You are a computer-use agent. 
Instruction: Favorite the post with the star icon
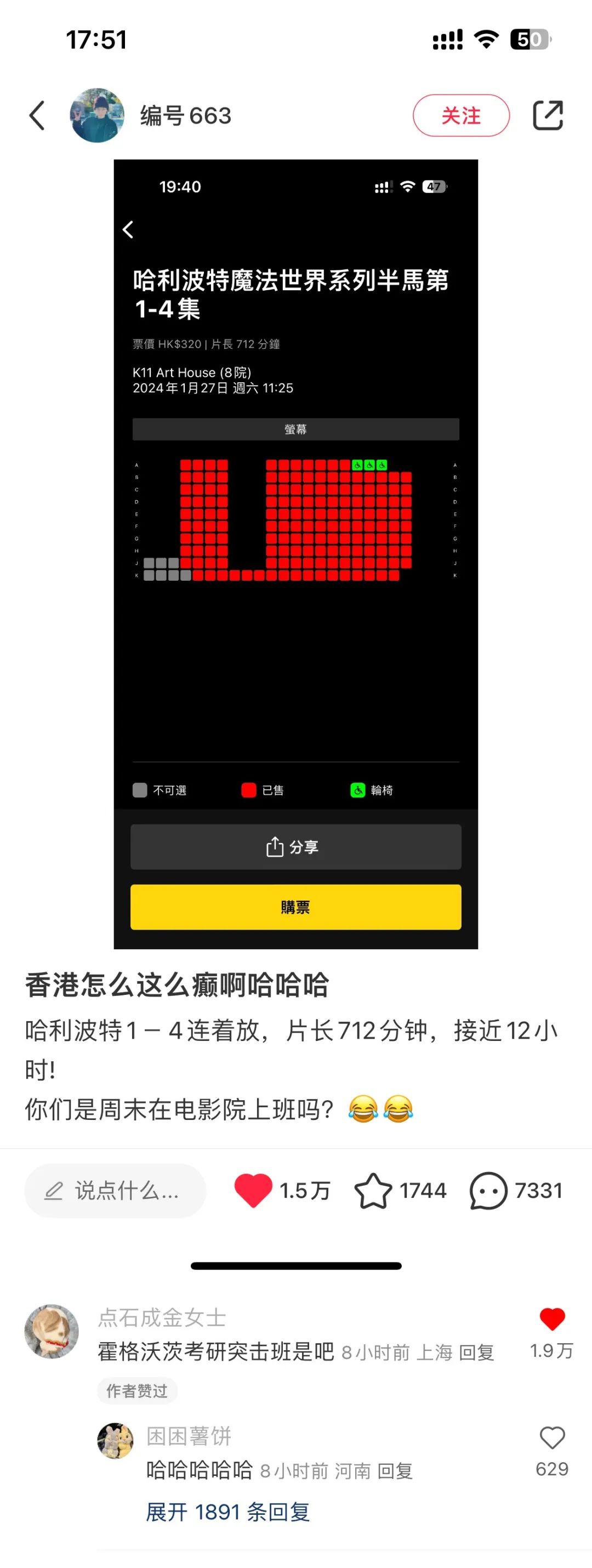373,1190
